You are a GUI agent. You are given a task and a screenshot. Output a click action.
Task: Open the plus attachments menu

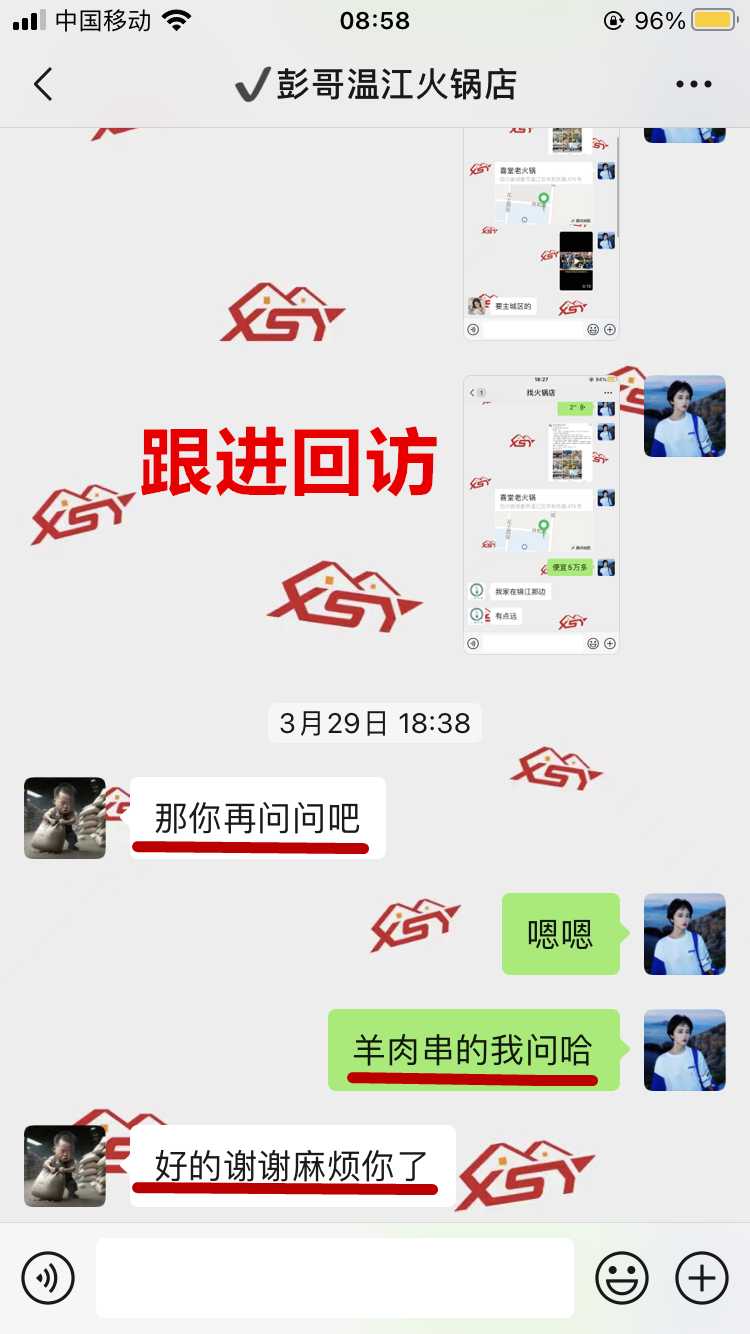pyautogui.click(x=702, y=1277)
